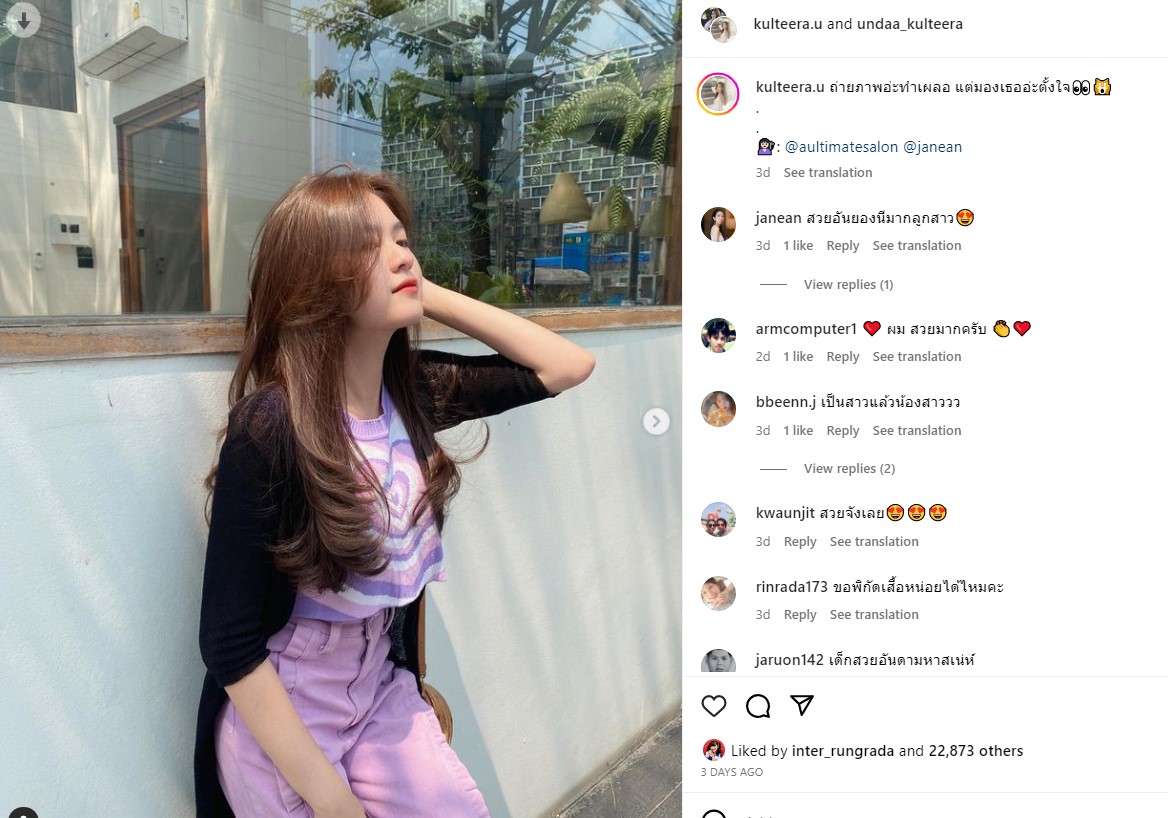
Task: Reply to armcomputer1's comment
Action: tap(842, 357)
